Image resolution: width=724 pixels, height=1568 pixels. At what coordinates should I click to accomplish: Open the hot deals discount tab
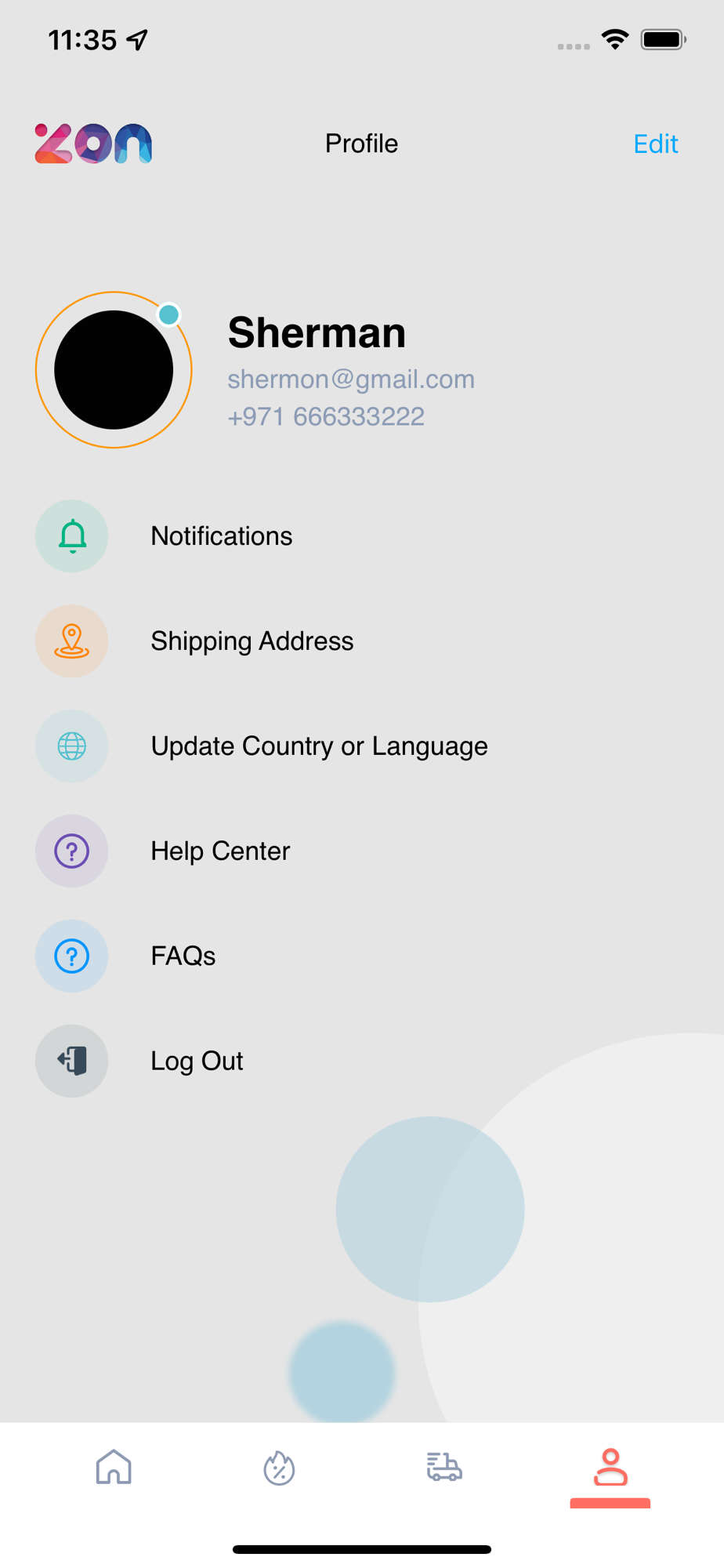[279, 1467]
